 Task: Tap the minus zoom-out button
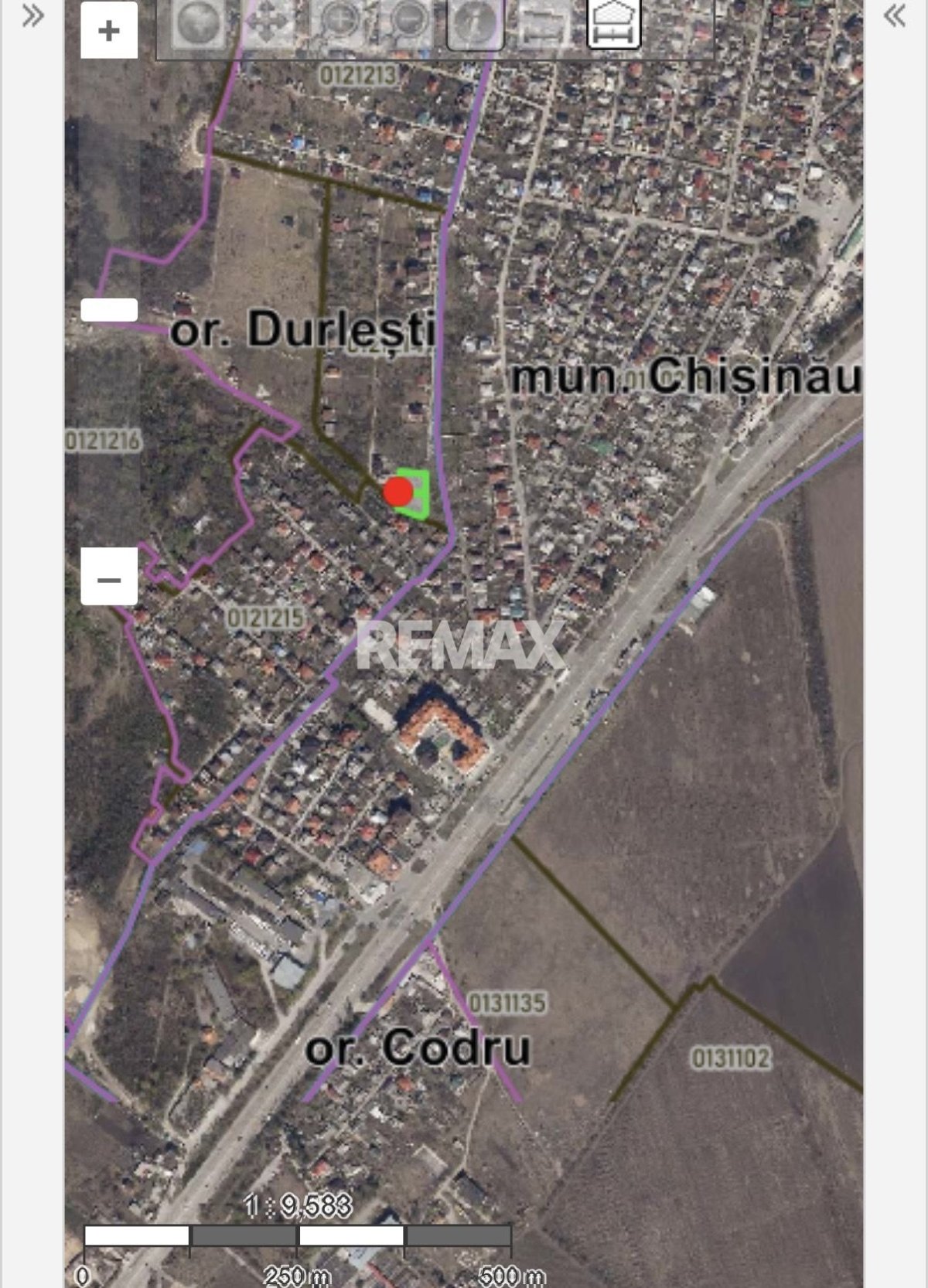point(109,578)
